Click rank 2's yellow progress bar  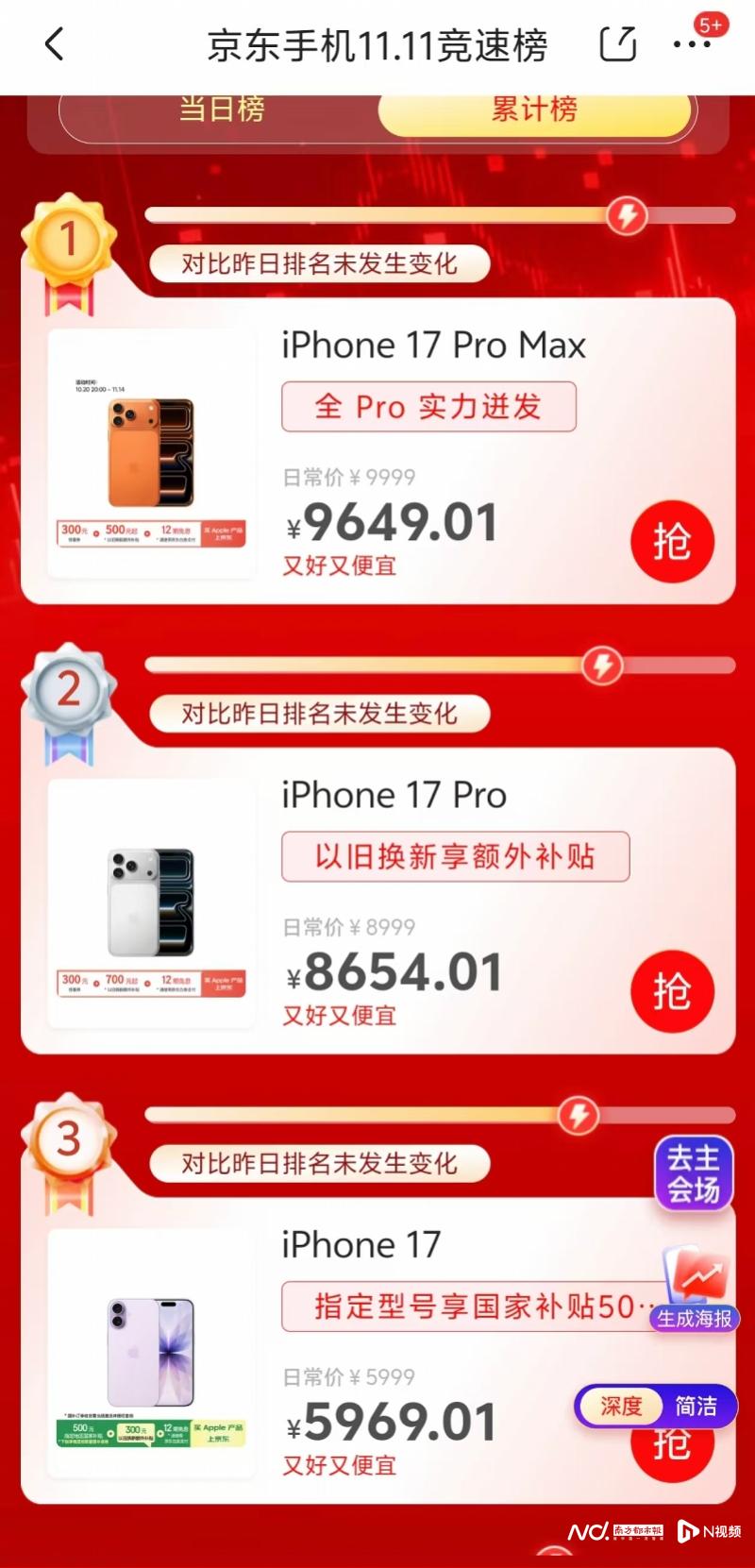coord(377,666)
